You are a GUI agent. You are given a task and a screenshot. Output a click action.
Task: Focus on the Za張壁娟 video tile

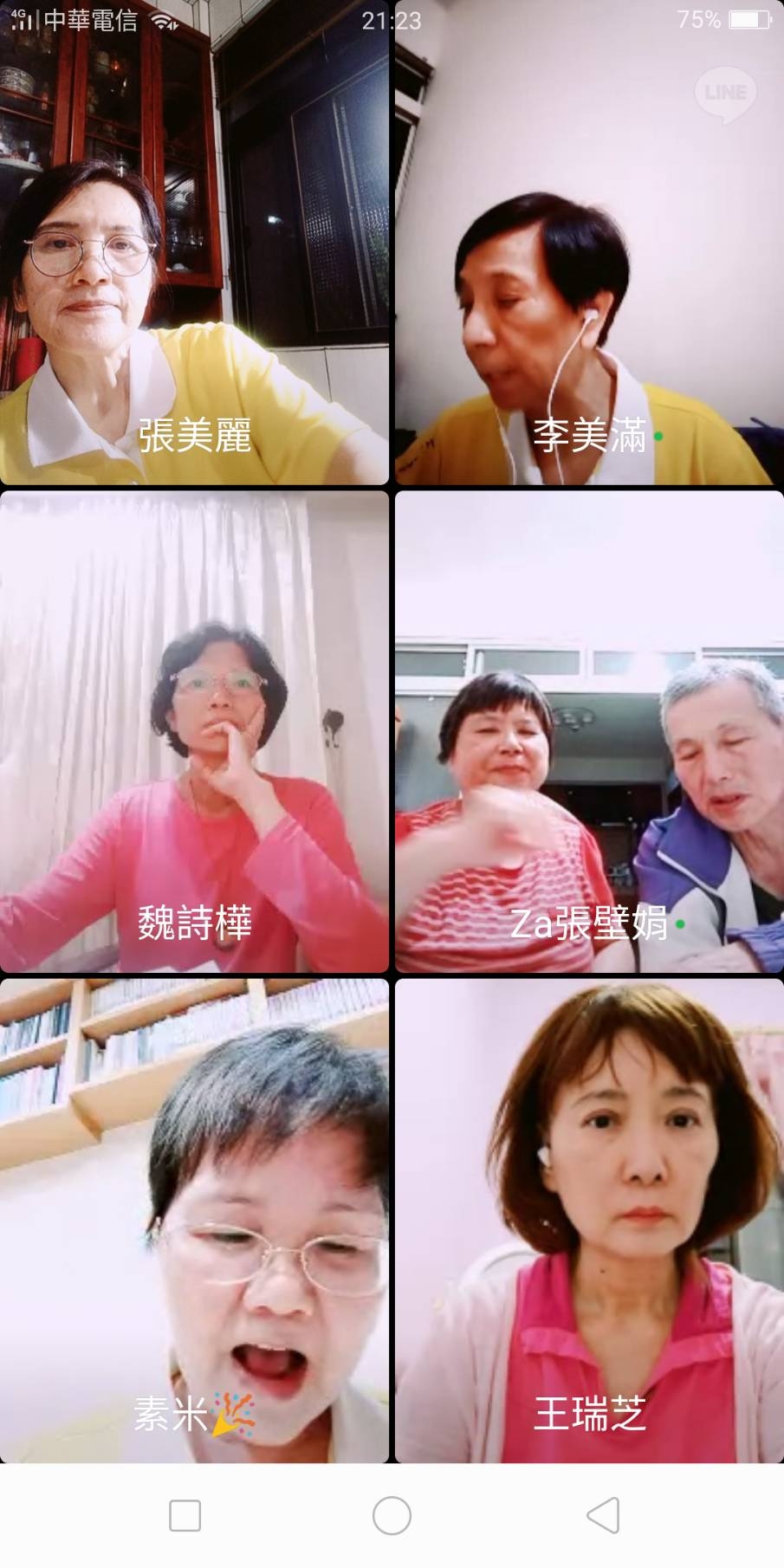pyautogui.click(x=589, y=732)
